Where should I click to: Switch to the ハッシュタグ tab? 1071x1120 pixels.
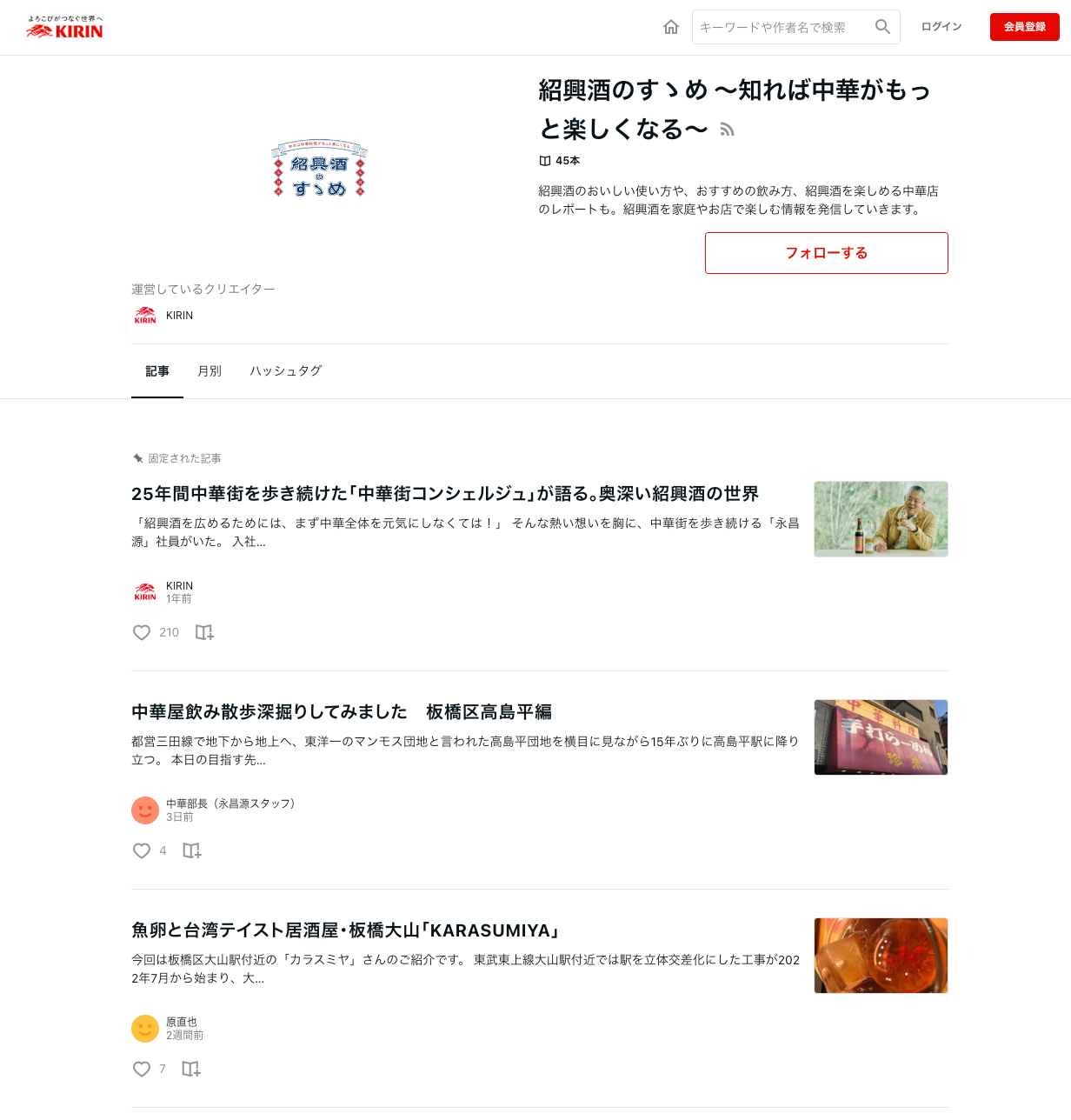pos(286,371)
